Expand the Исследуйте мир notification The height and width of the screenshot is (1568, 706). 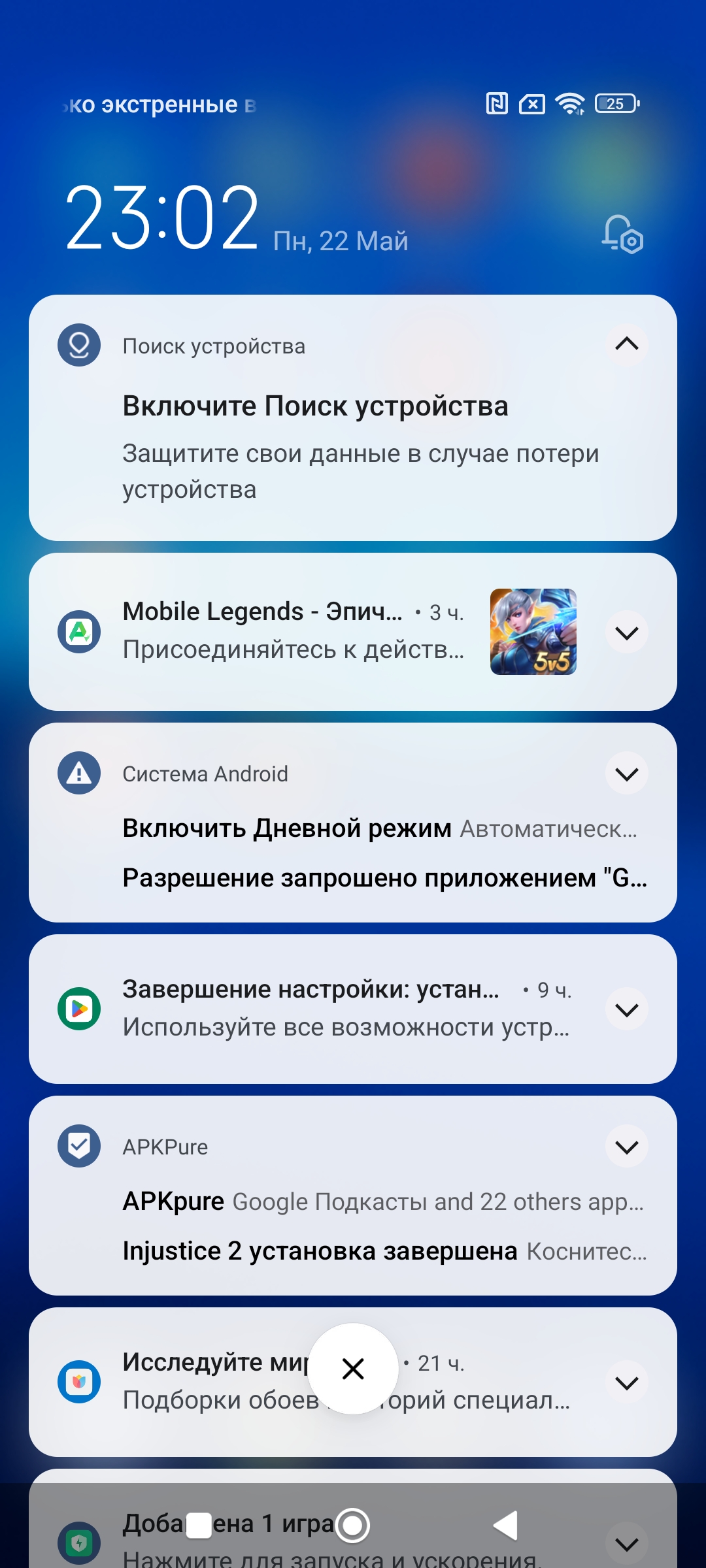pos(626,1382)
